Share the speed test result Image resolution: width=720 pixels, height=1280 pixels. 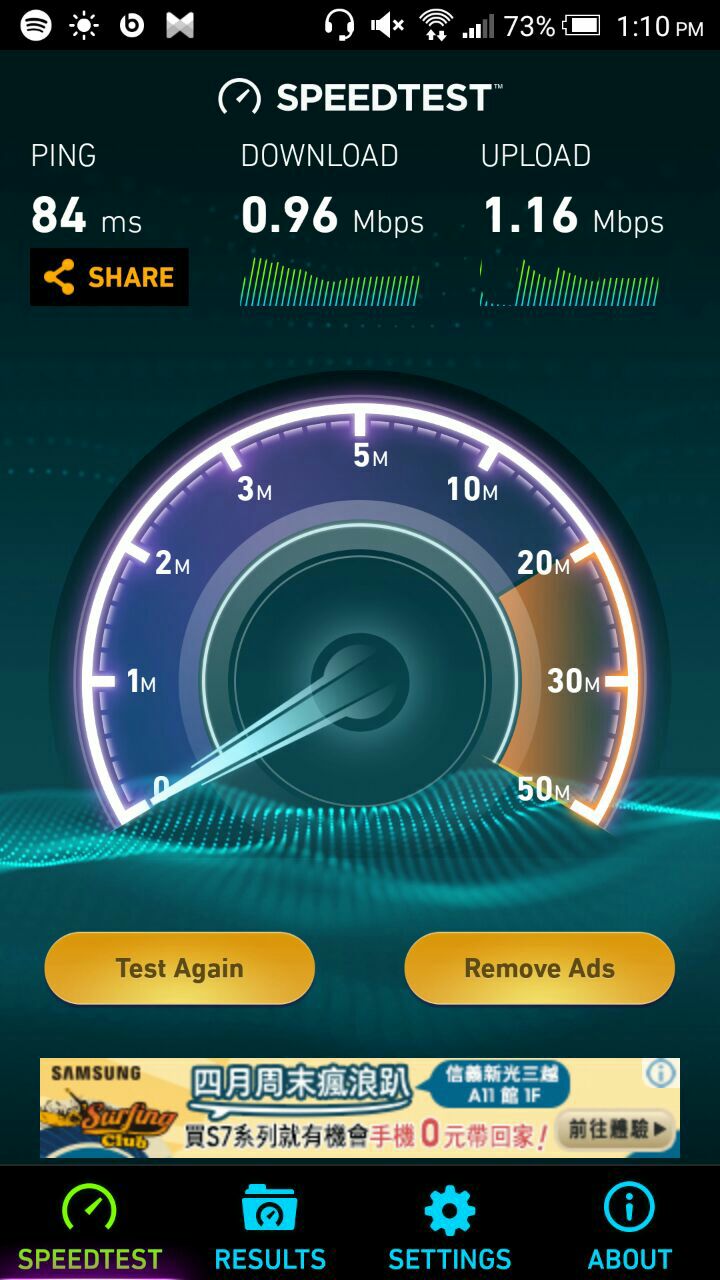pos(109,277)
